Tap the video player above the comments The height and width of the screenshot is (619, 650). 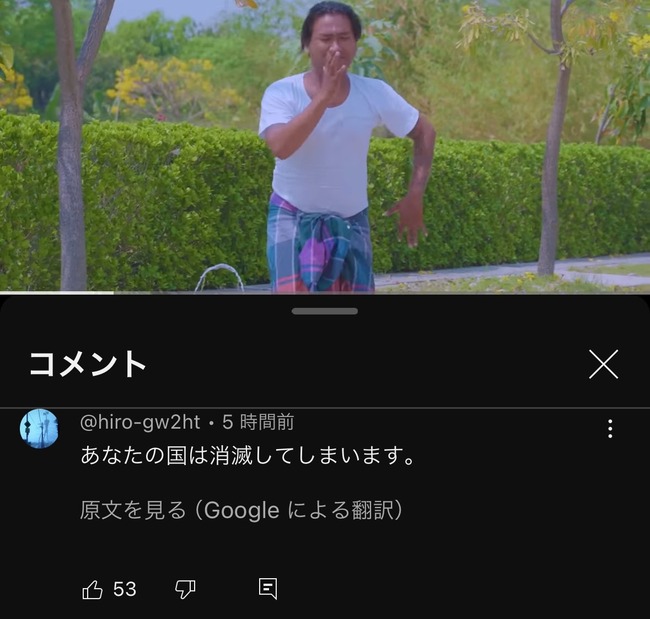click(x=325, y=145)
